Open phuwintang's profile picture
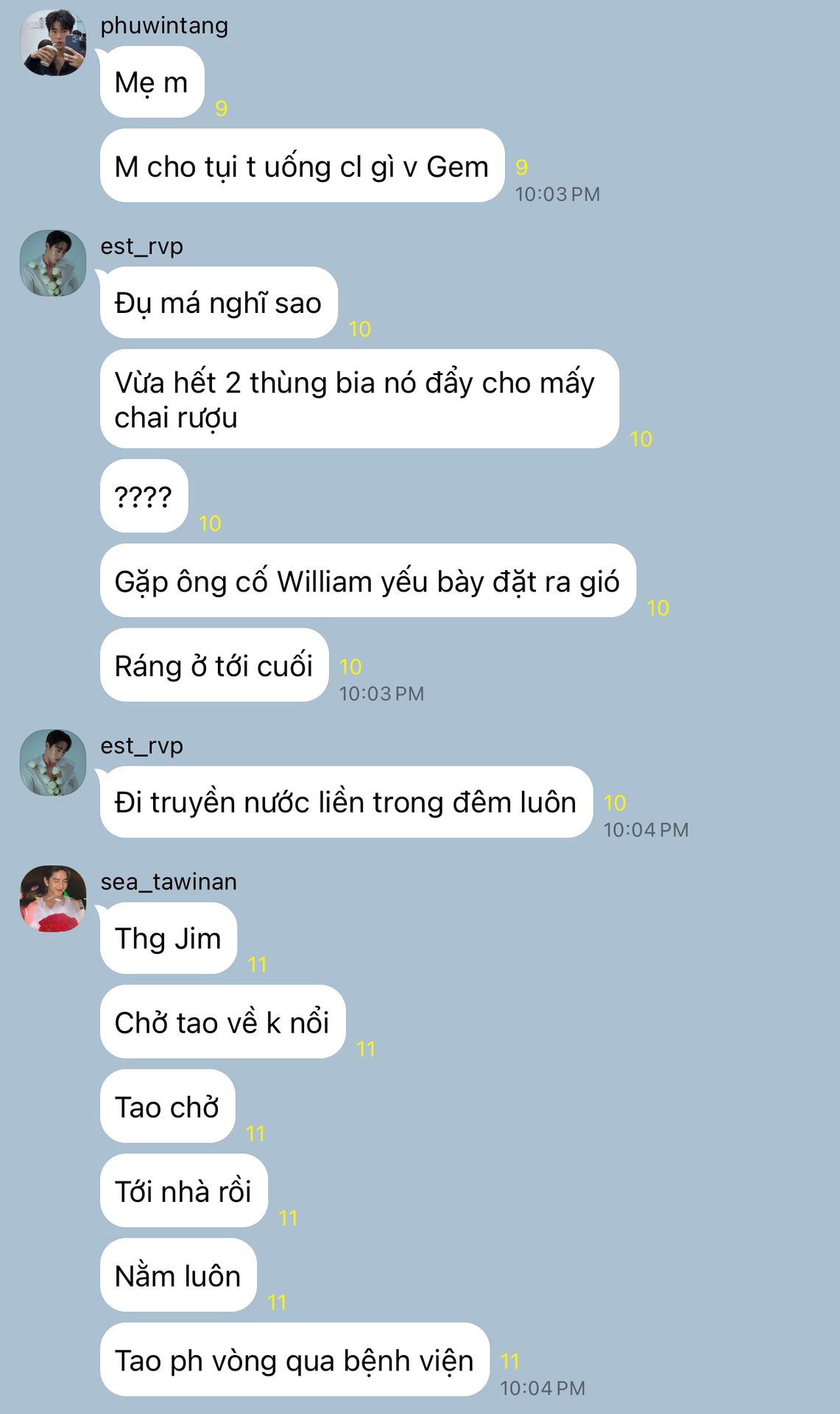Image resolution: width=840 pixels, height=1414 pixels. pos(53,43)
